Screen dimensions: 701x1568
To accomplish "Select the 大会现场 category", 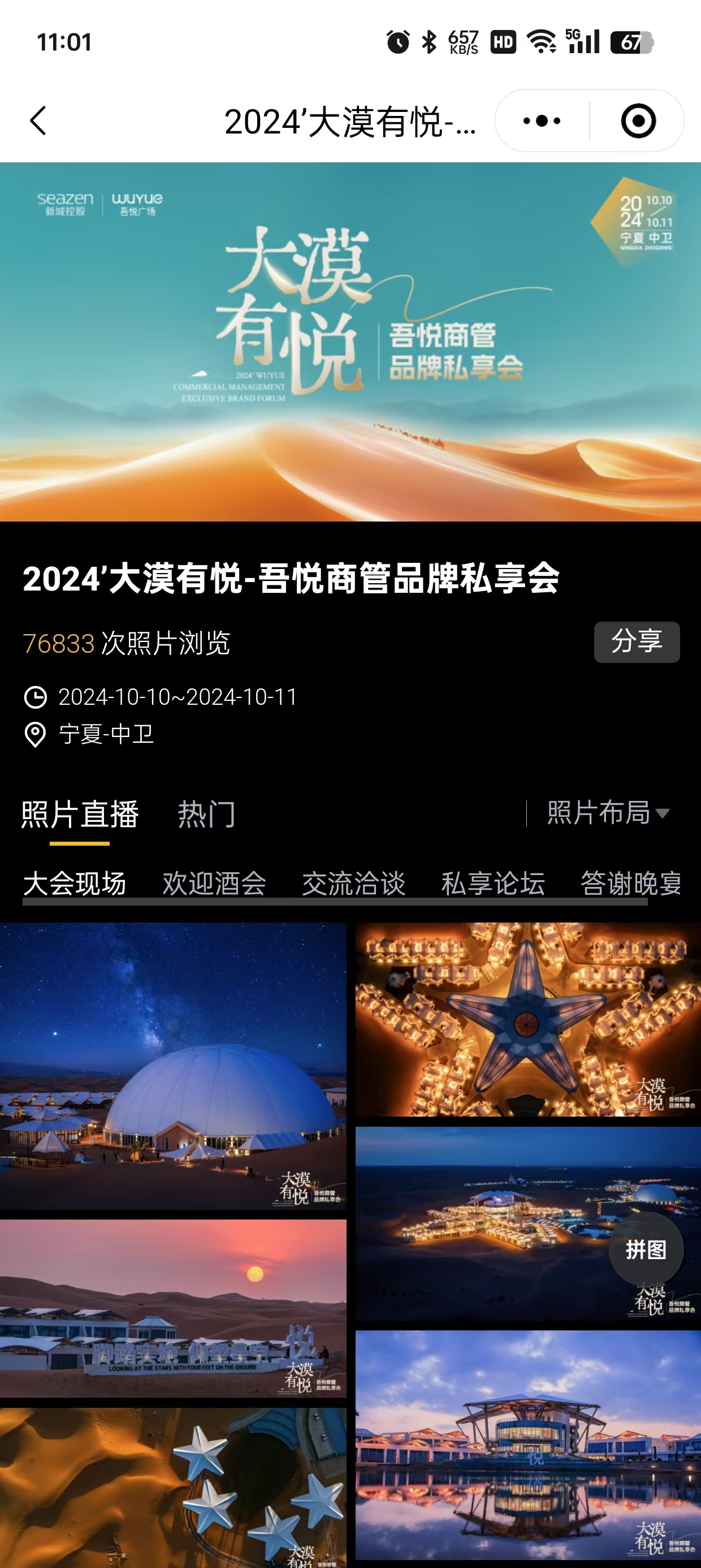I will coord(75,883).
